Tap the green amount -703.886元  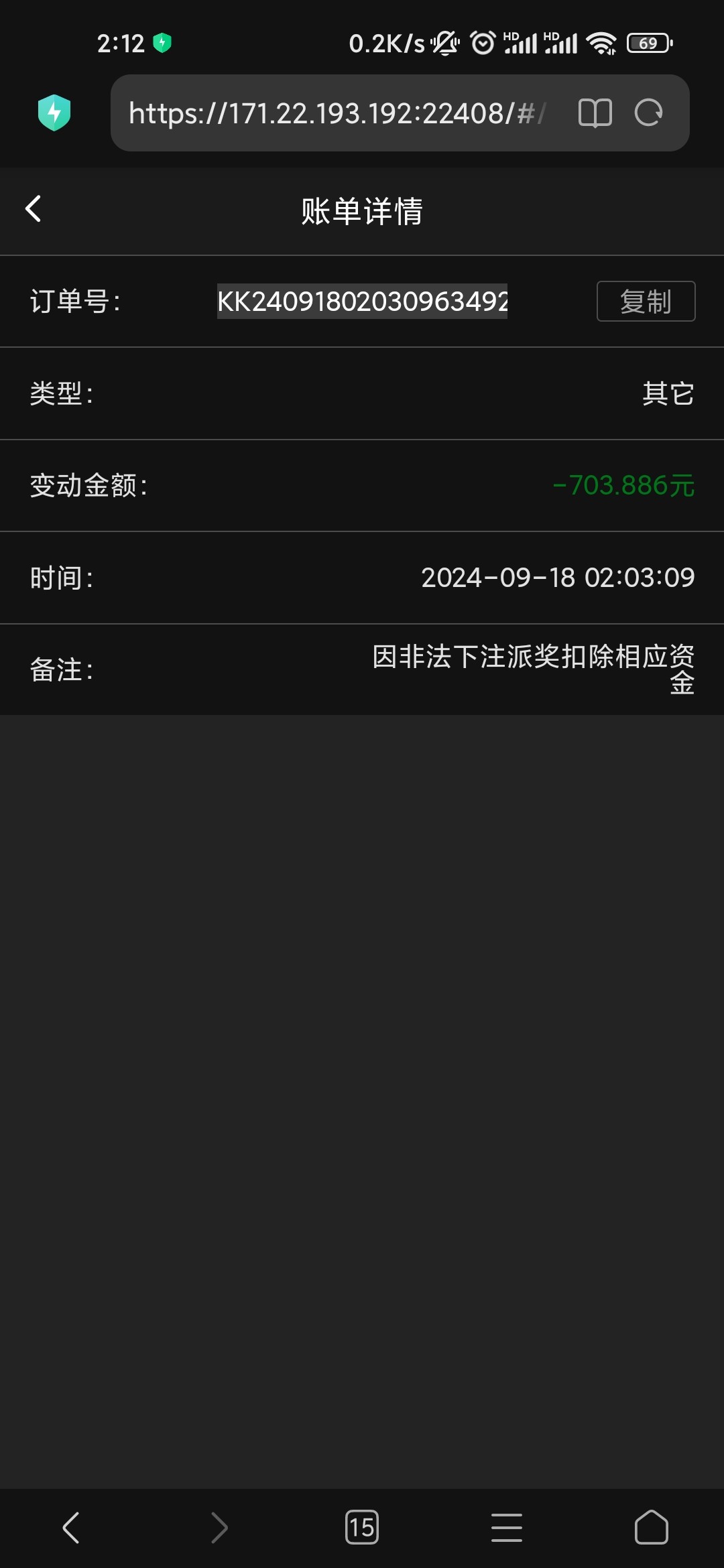623,486
